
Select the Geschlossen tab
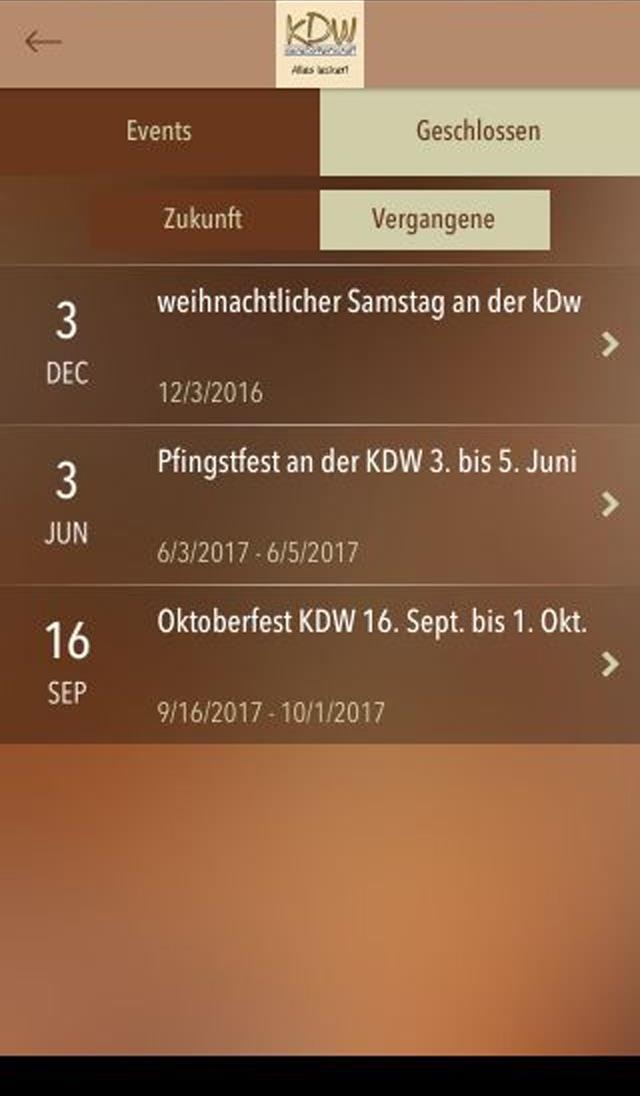pos(478,131)
